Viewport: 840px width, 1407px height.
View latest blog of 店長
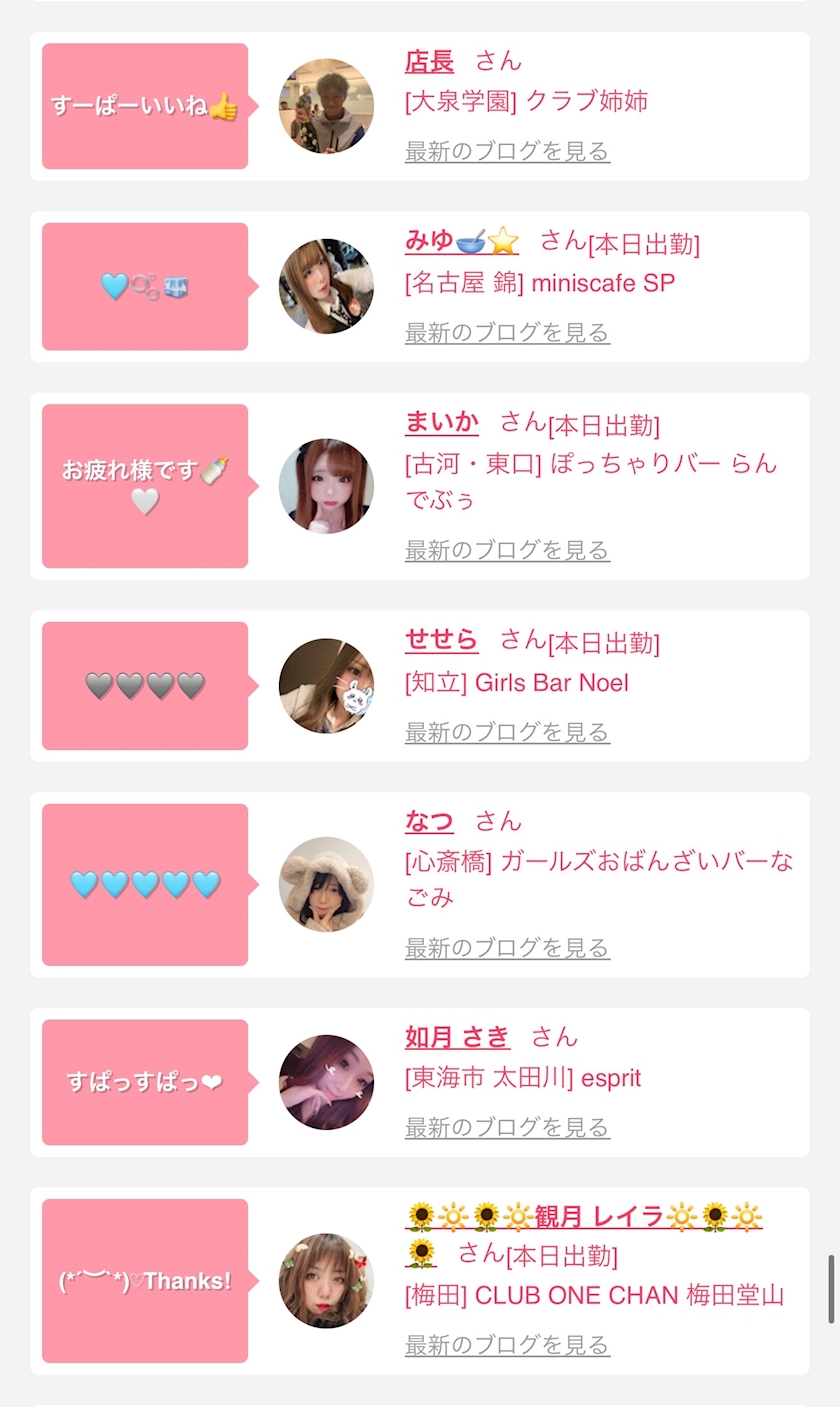507,152
